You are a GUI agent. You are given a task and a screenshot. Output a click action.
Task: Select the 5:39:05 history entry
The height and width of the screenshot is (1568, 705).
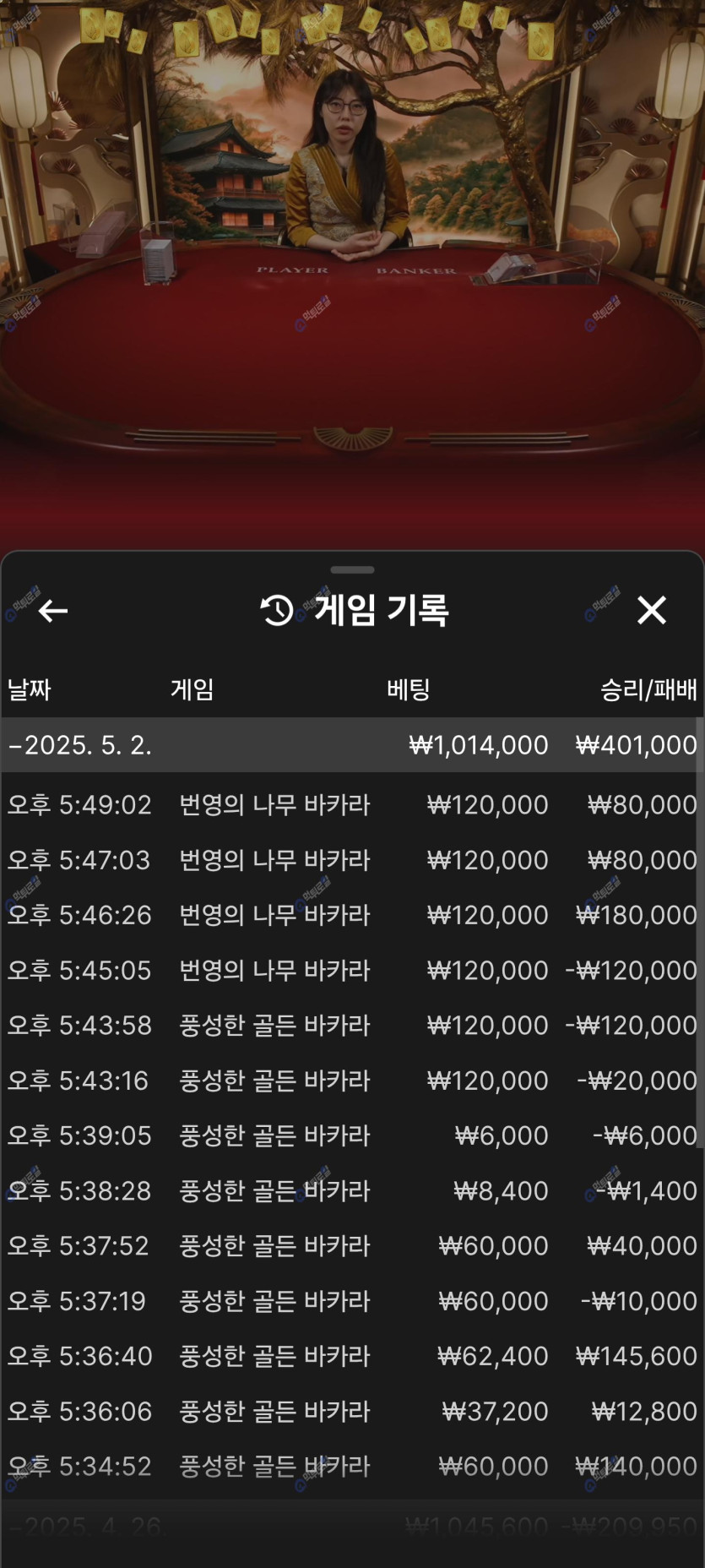pos(352,1135)
